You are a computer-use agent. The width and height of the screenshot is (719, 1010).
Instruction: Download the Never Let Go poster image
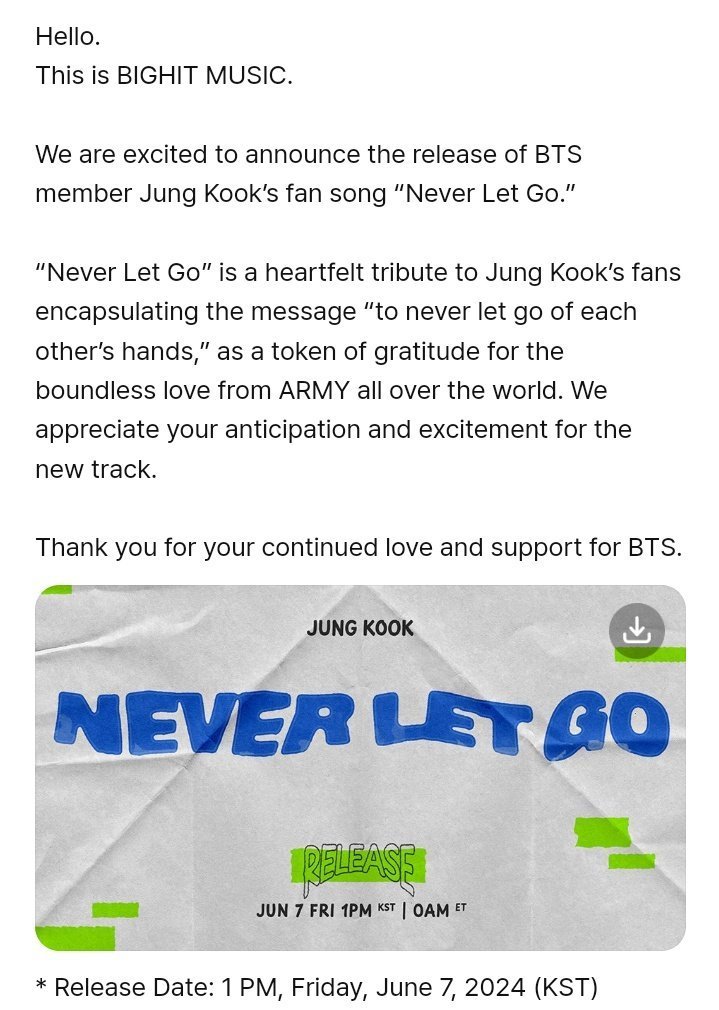click(637, 631)
